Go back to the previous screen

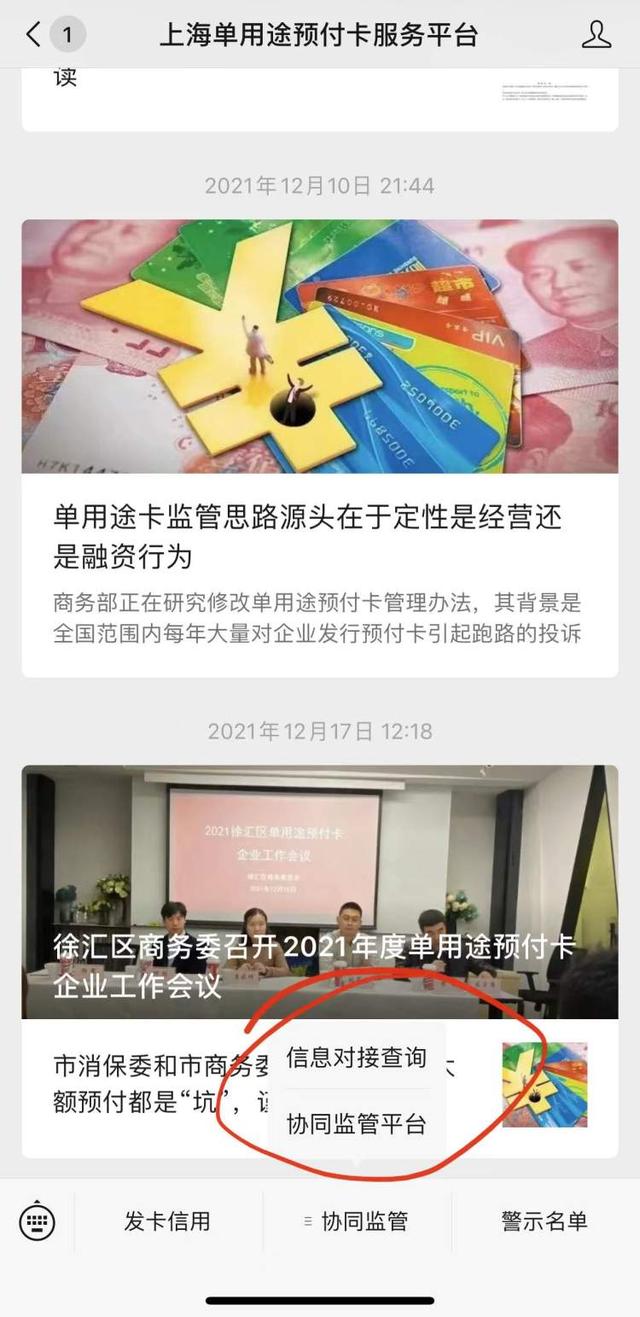tap(34, 35)
